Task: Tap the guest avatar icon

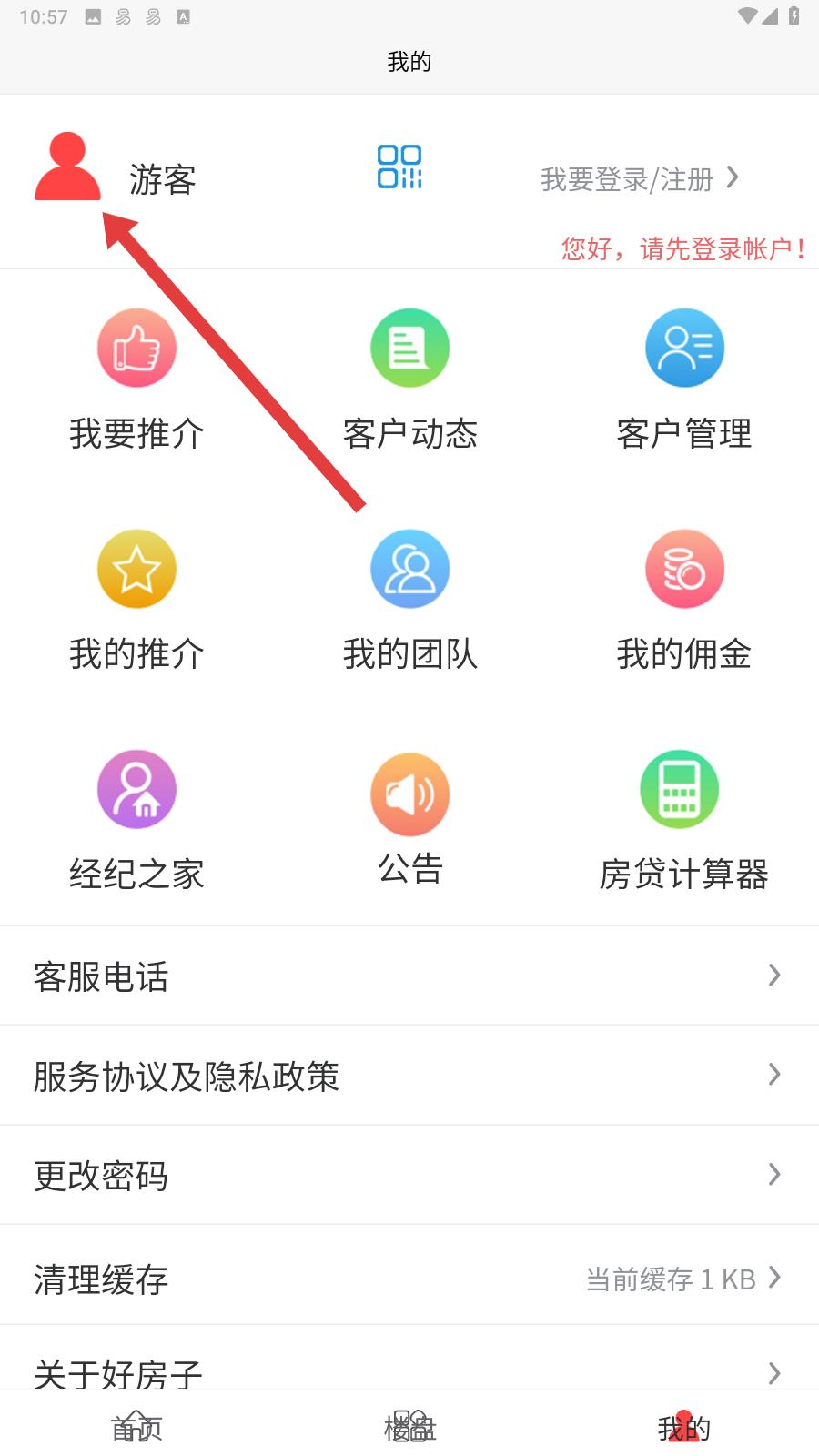Action: (x=67, y=167)
